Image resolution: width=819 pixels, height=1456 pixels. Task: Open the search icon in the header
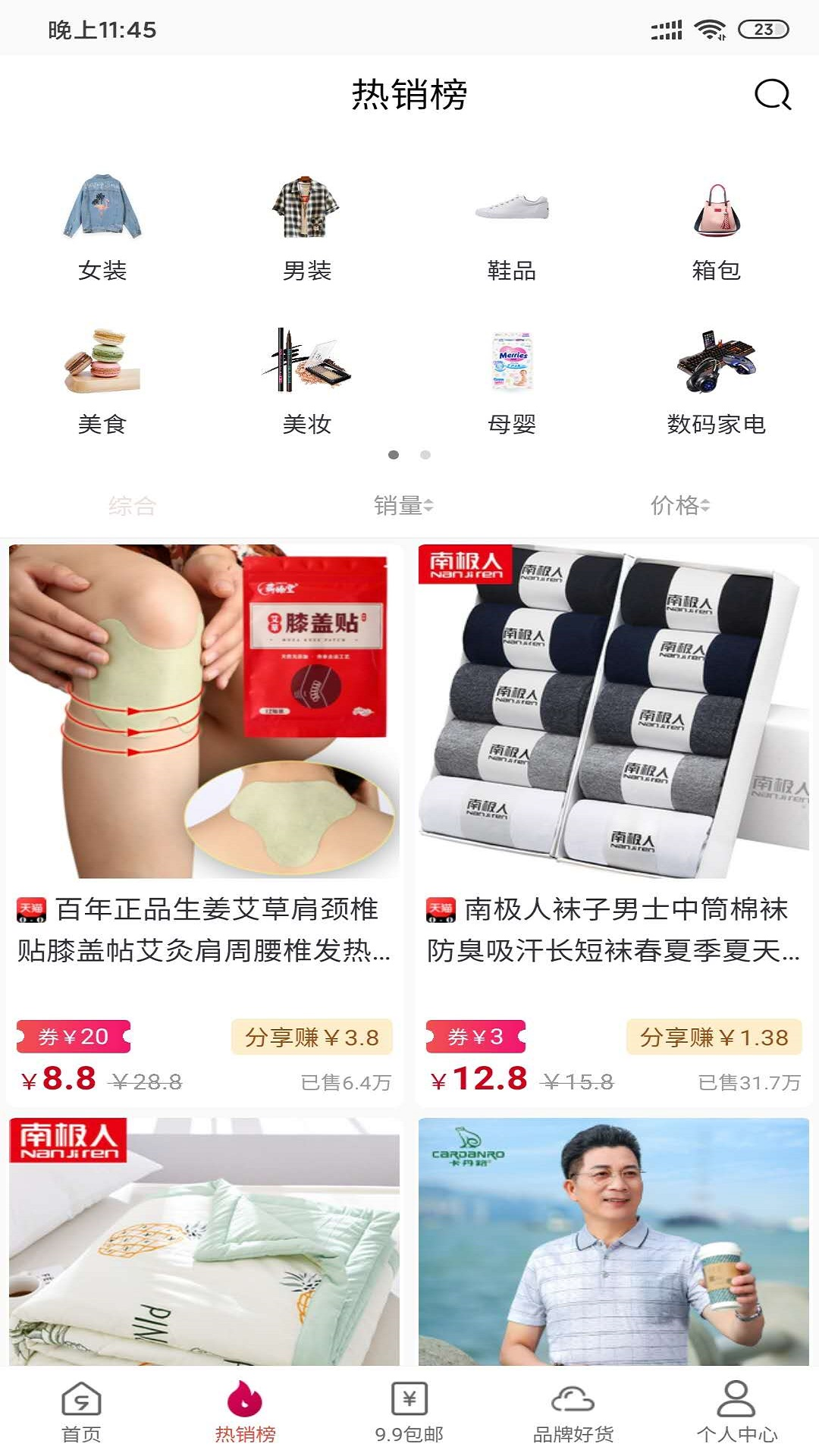(x=773, y=95)
